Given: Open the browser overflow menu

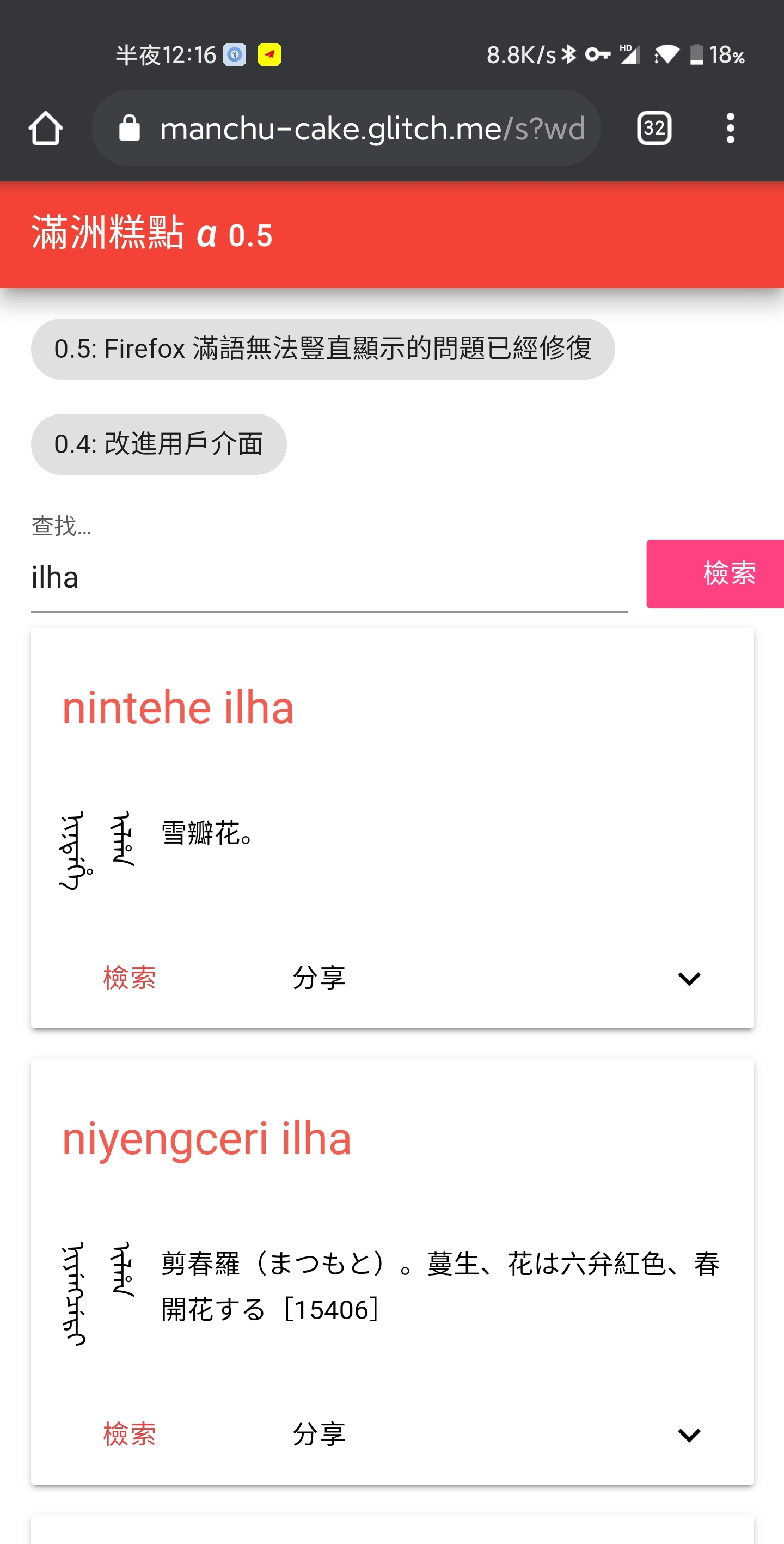Looking at the screenshot, I should pos(730,129).
